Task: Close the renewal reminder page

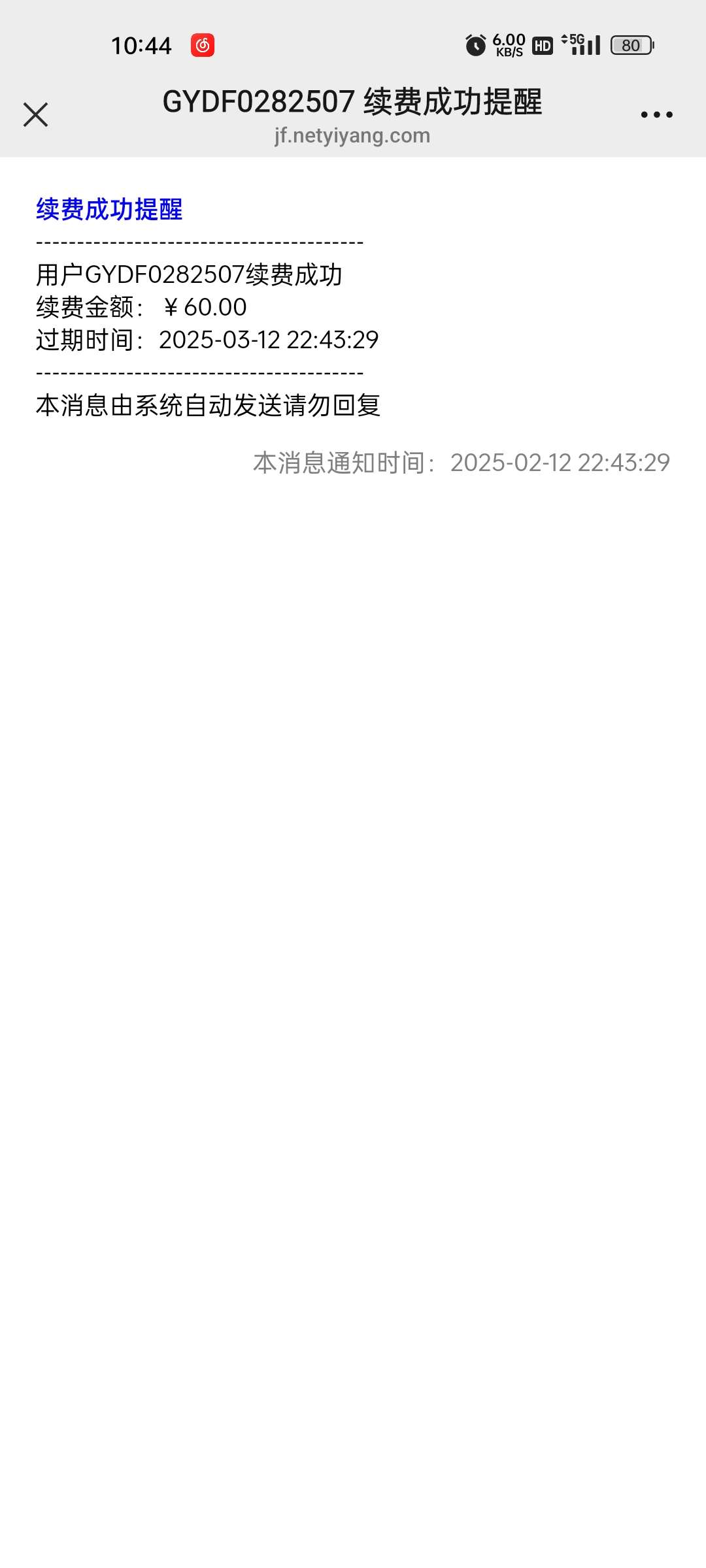Action: point(35,115)
